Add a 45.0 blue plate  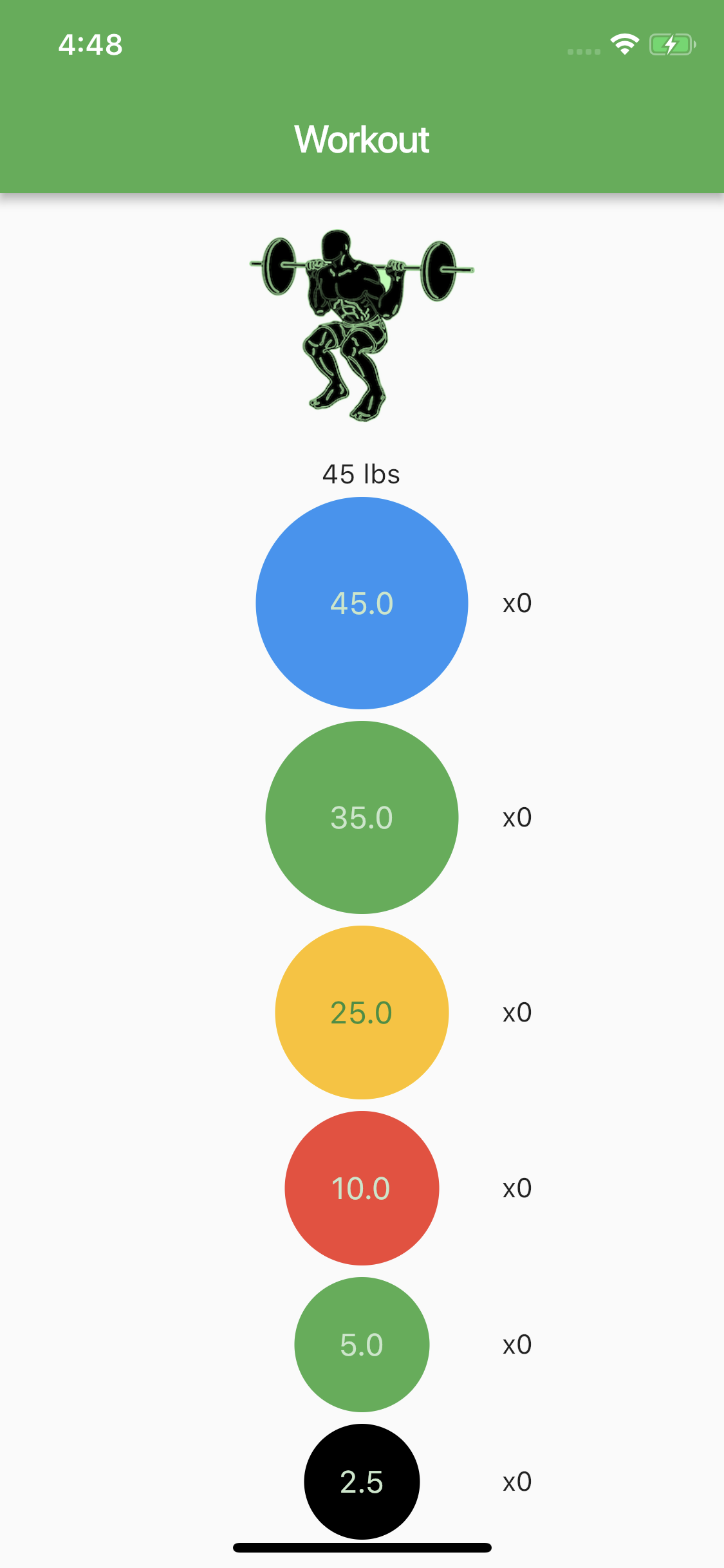tap(362, 603)
